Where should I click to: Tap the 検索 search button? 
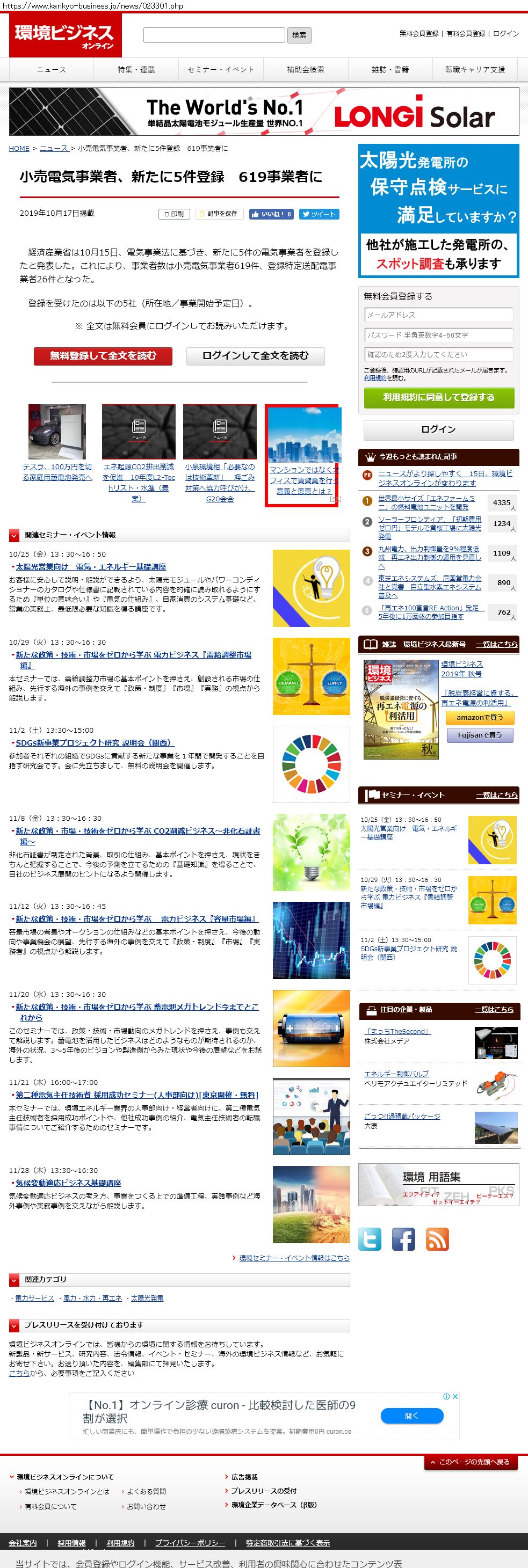coord(299,35)
